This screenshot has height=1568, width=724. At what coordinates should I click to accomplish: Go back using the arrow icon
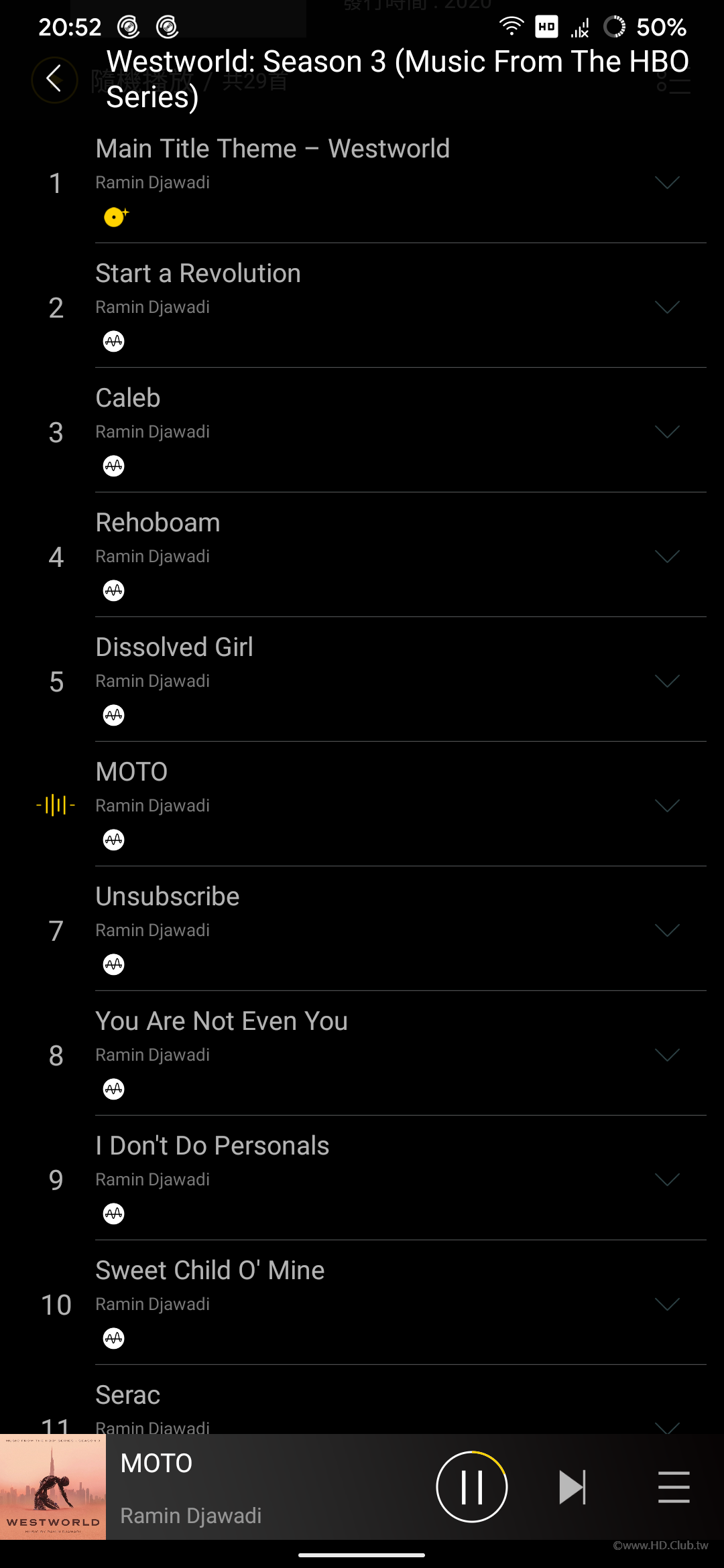[x=54, y=79]
